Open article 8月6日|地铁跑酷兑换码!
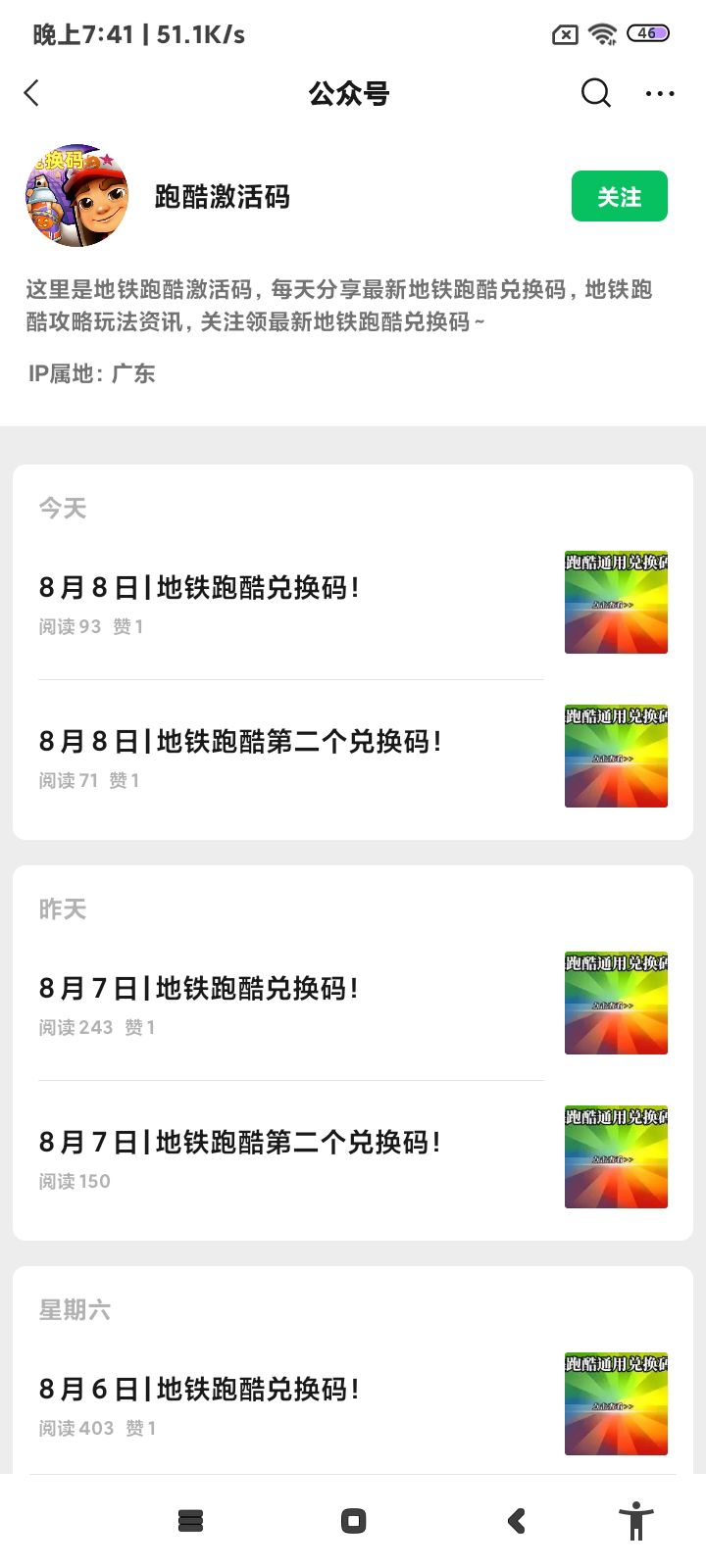This screenshot has width=706, height=1568. pos(199,1390)
